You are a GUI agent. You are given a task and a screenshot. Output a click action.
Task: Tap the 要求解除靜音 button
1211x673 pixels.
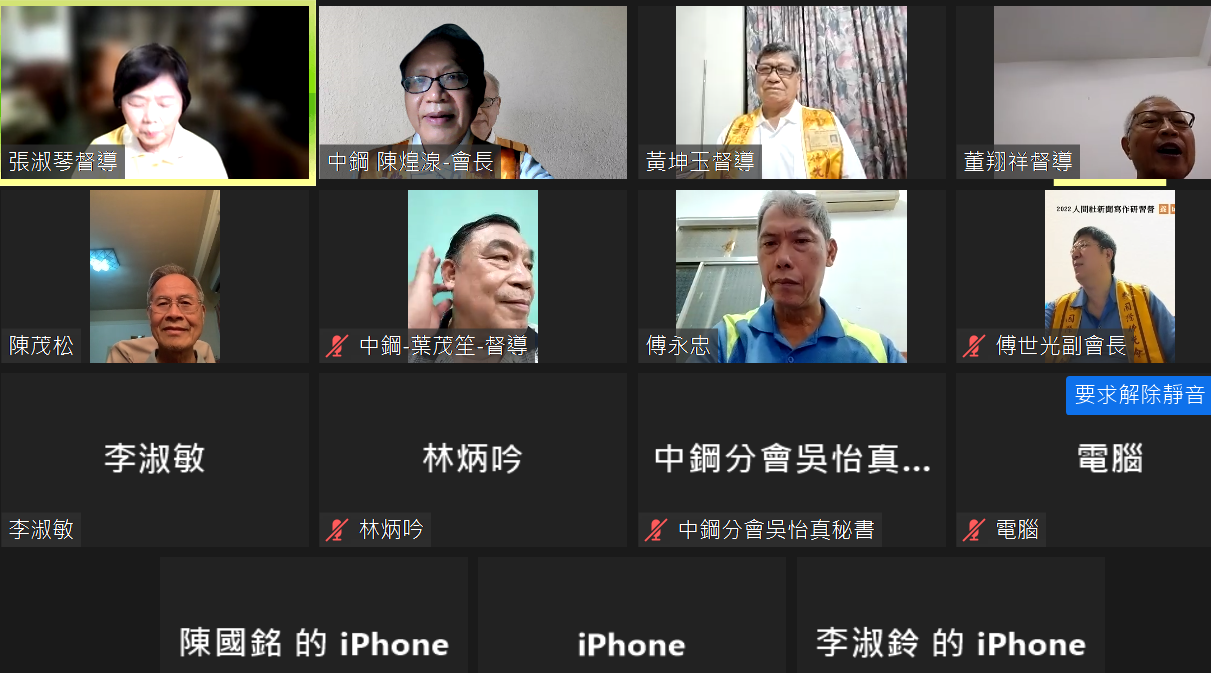[1138, 395]
